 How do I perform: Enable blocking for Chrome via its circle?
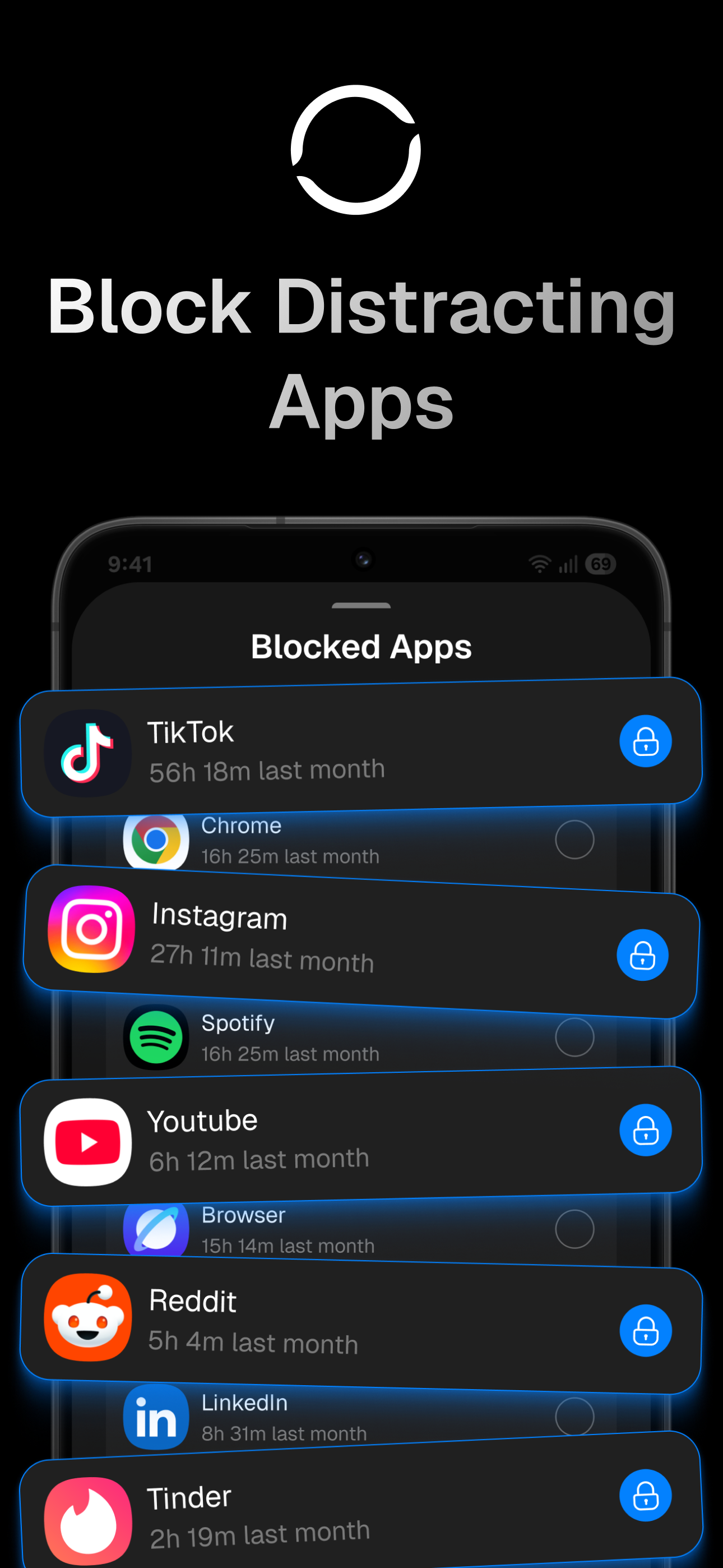pos(574,839)
